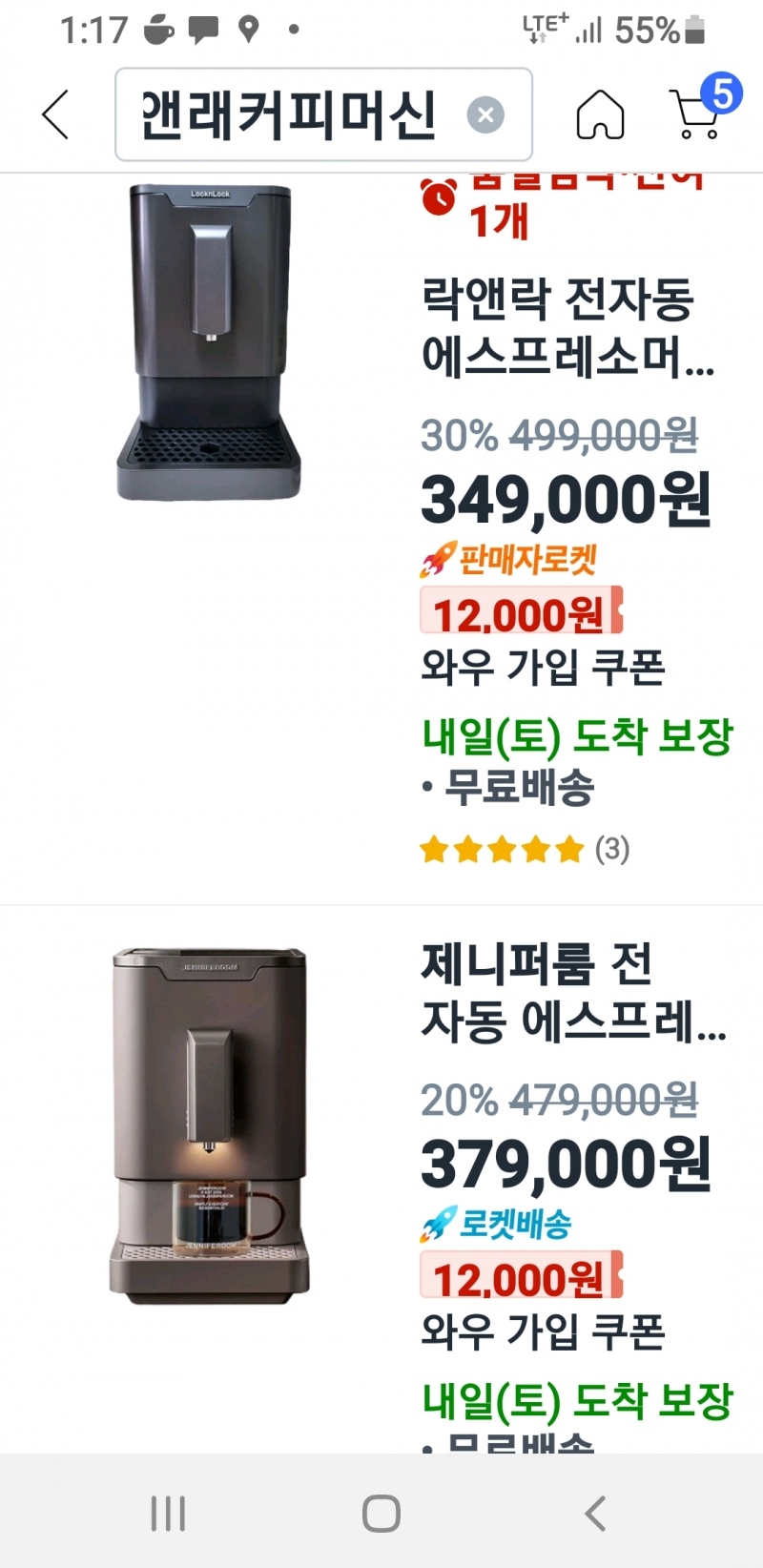Tap the system home button
The height and width of the screenshot is (1568, 763).
(381, 1513)
